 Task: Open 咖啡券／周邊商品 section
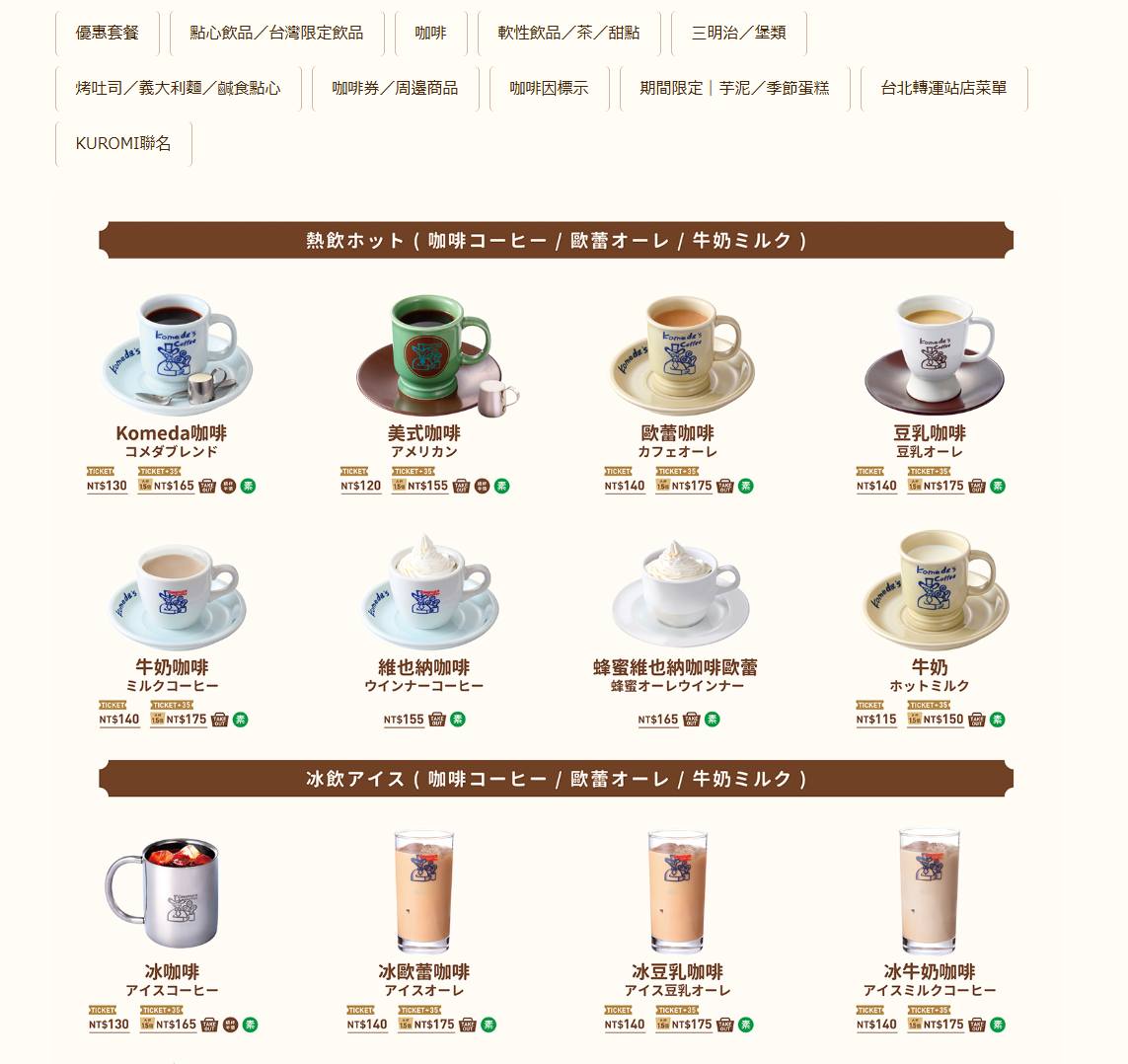pyautogui.click(x=395, y=88)
